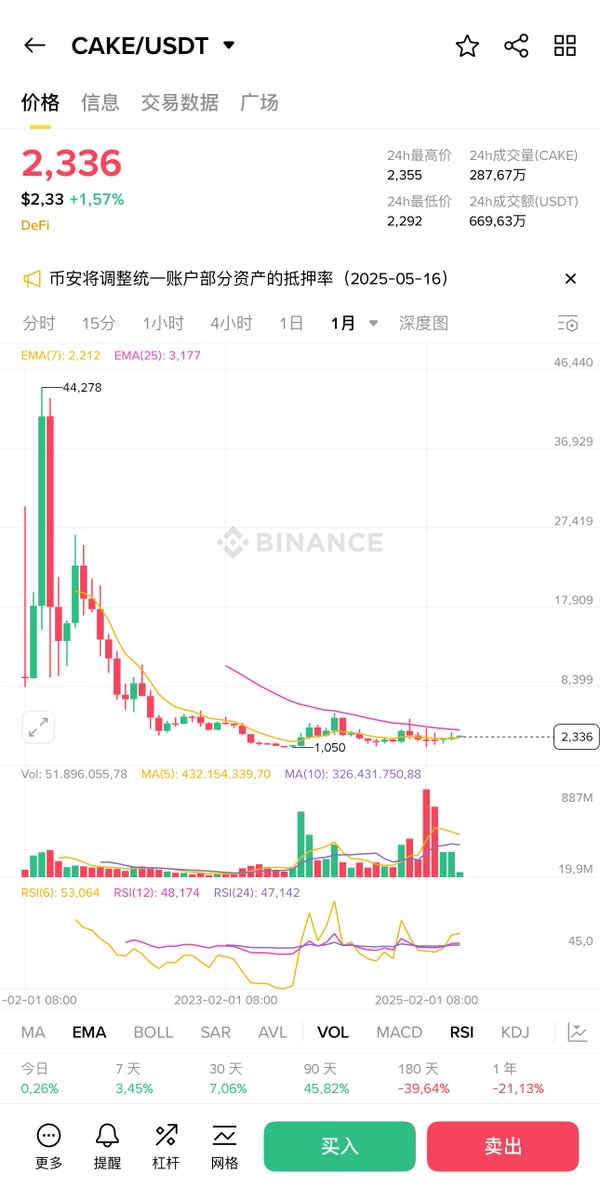
Task: Dismiss the 币安 announcement banner
Action: coord(570,279)
